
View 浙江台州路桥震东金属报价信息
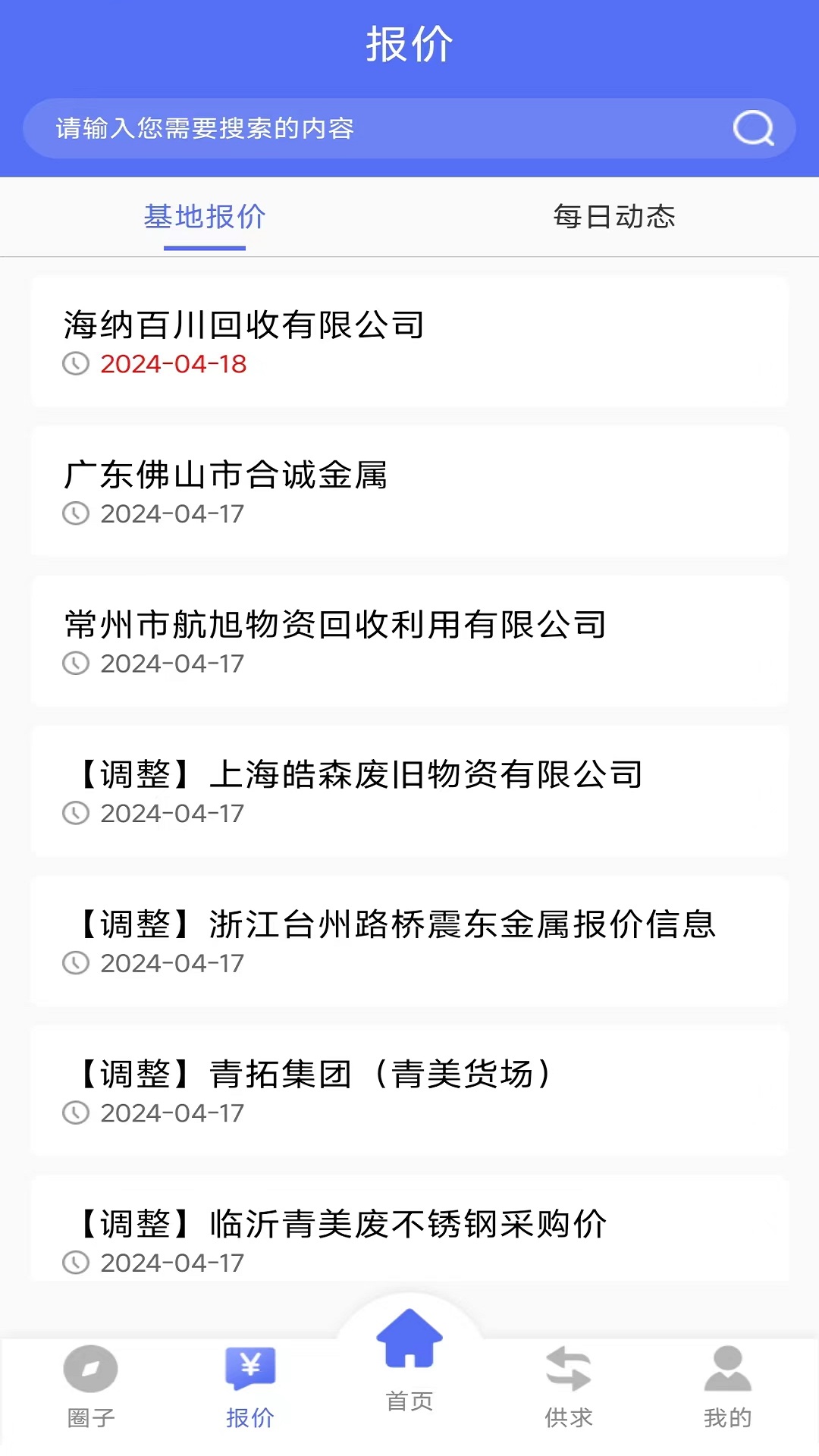pyautogui.click(x=409, y=941)
